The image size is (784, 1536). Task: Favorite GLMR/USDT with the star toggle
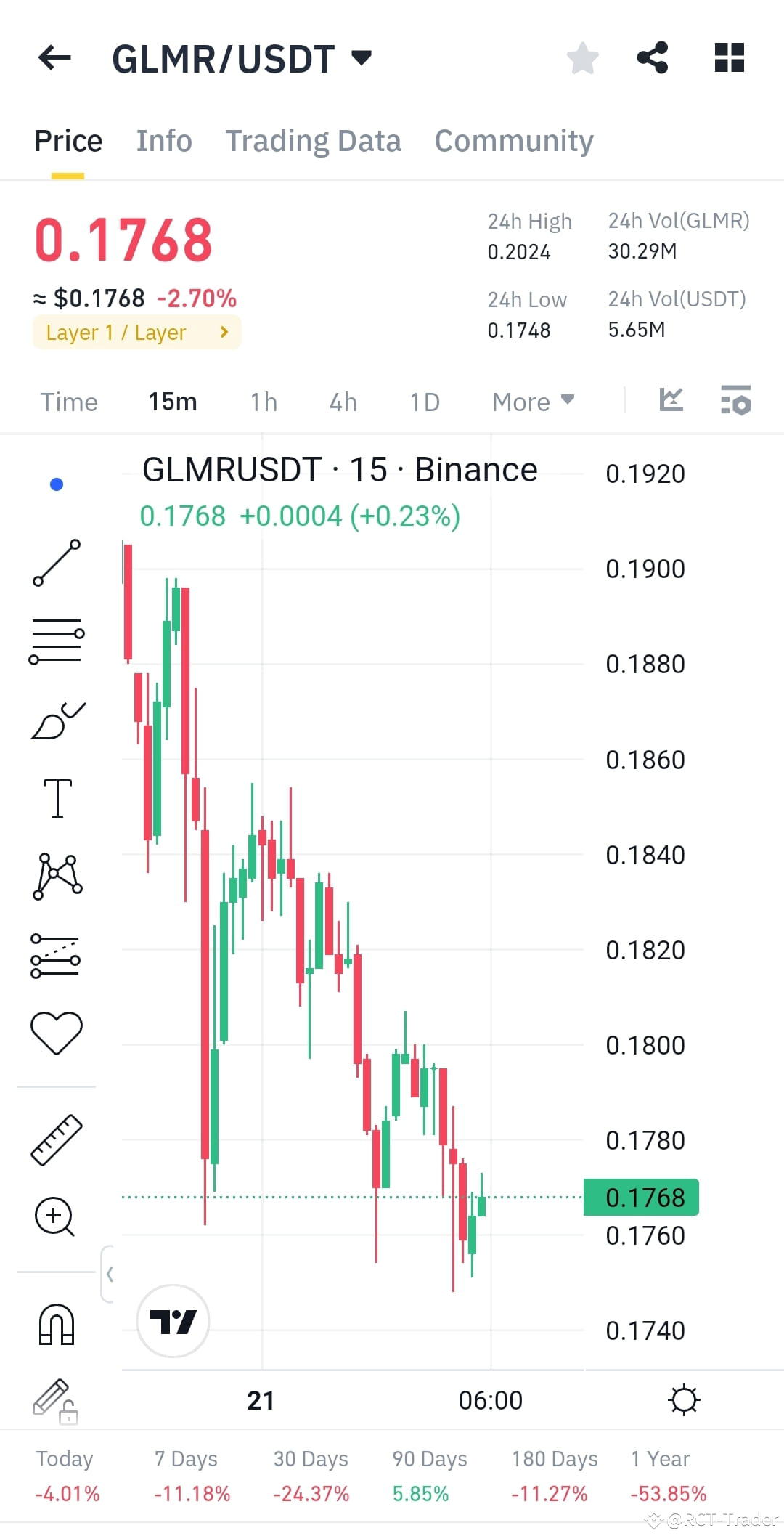pos(582,57)
